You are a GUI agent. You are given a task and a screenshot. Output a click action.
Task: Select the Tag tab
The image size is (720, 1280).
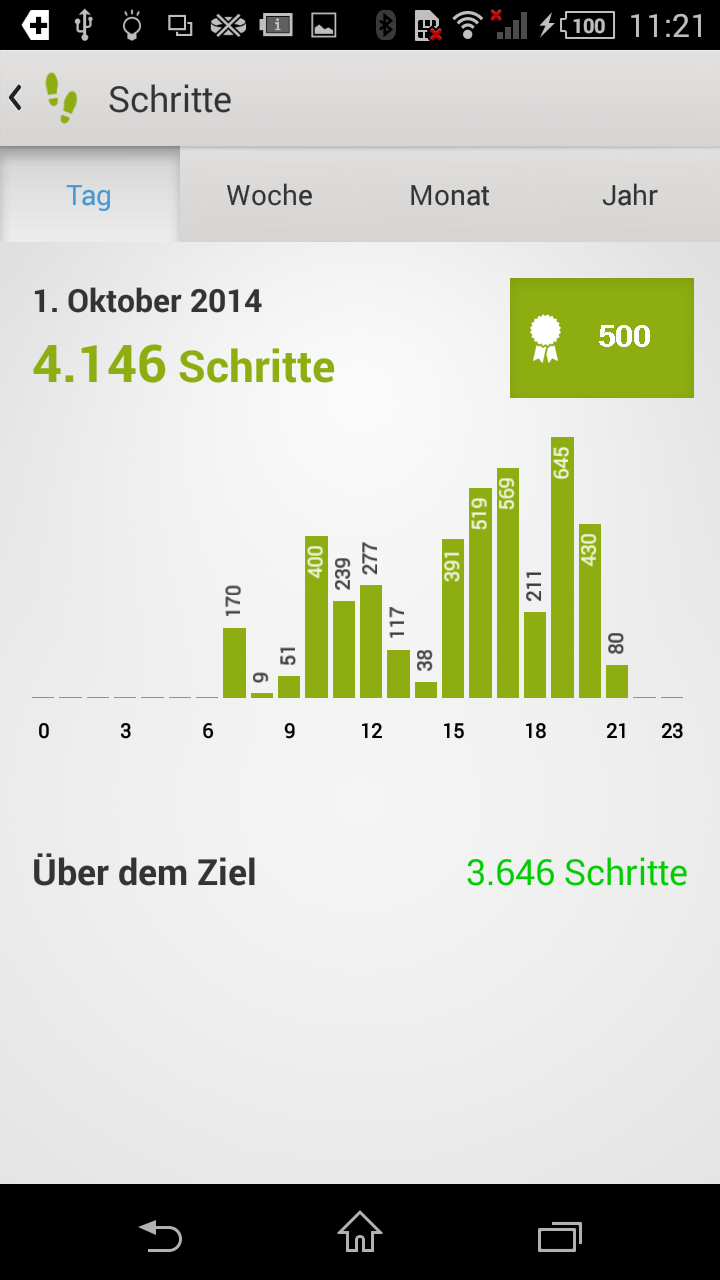[89, 195]
